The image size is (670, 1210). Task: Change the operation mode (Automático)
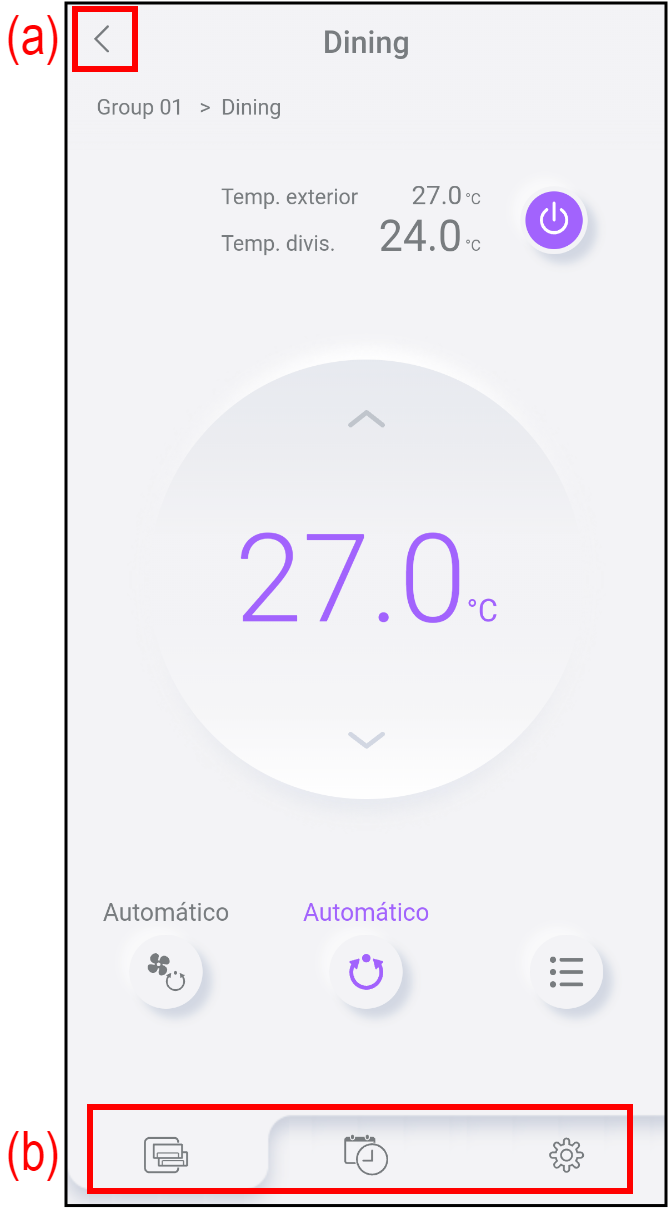tap(366, 970)
